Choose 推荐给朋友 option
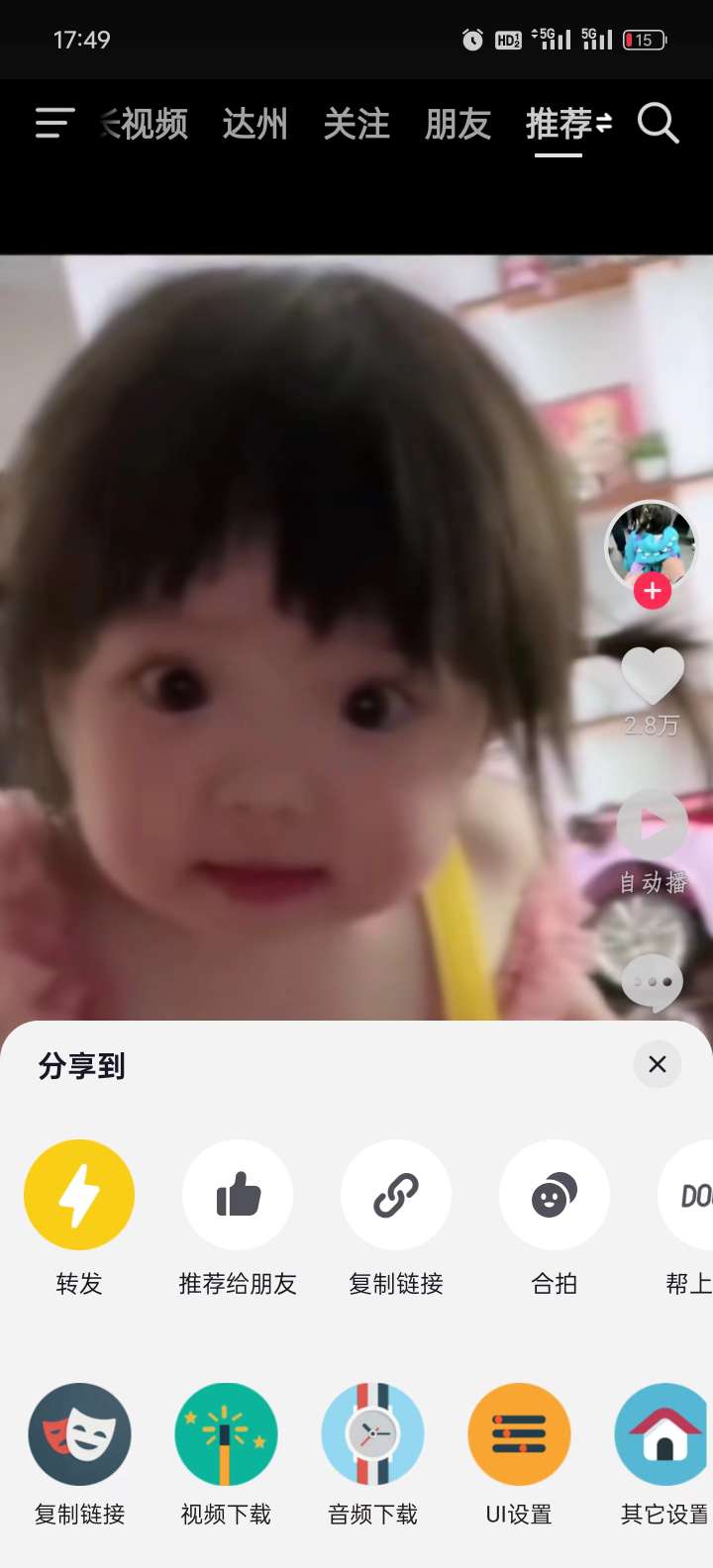Screen dimensions: 713x1568 [238, 1195]
